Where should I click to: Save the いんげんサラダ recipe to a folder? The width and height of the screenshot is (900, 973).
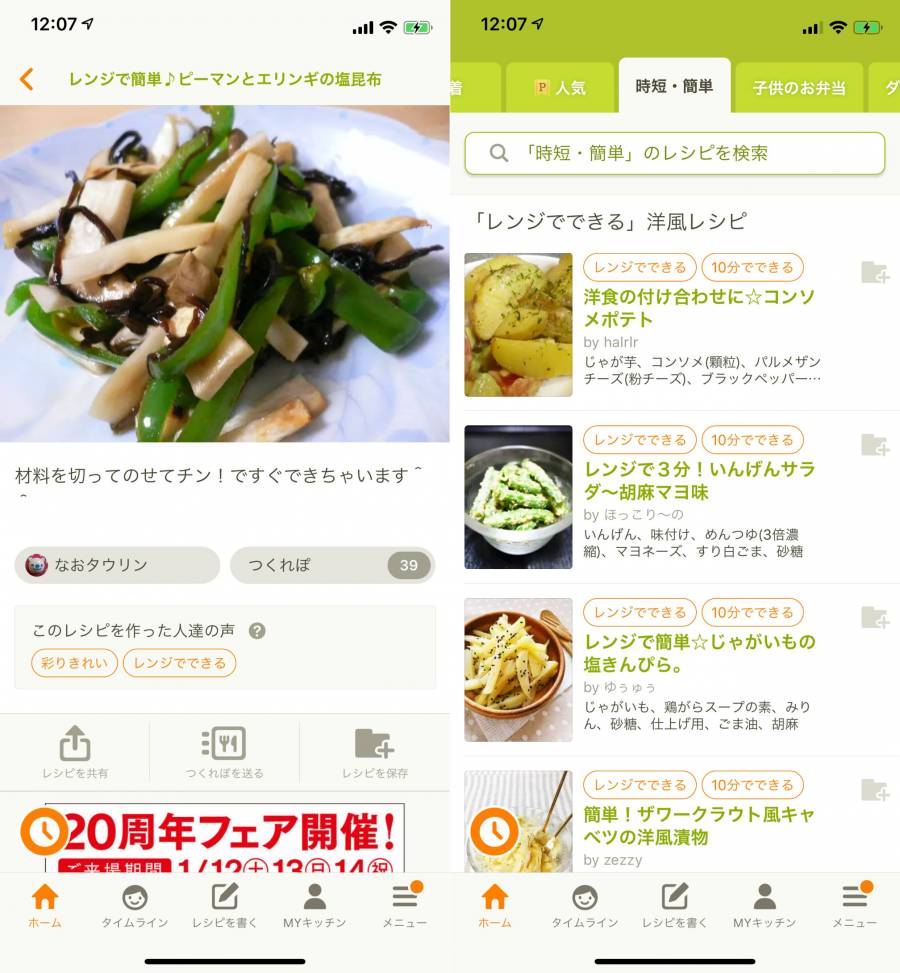[874, 445]
